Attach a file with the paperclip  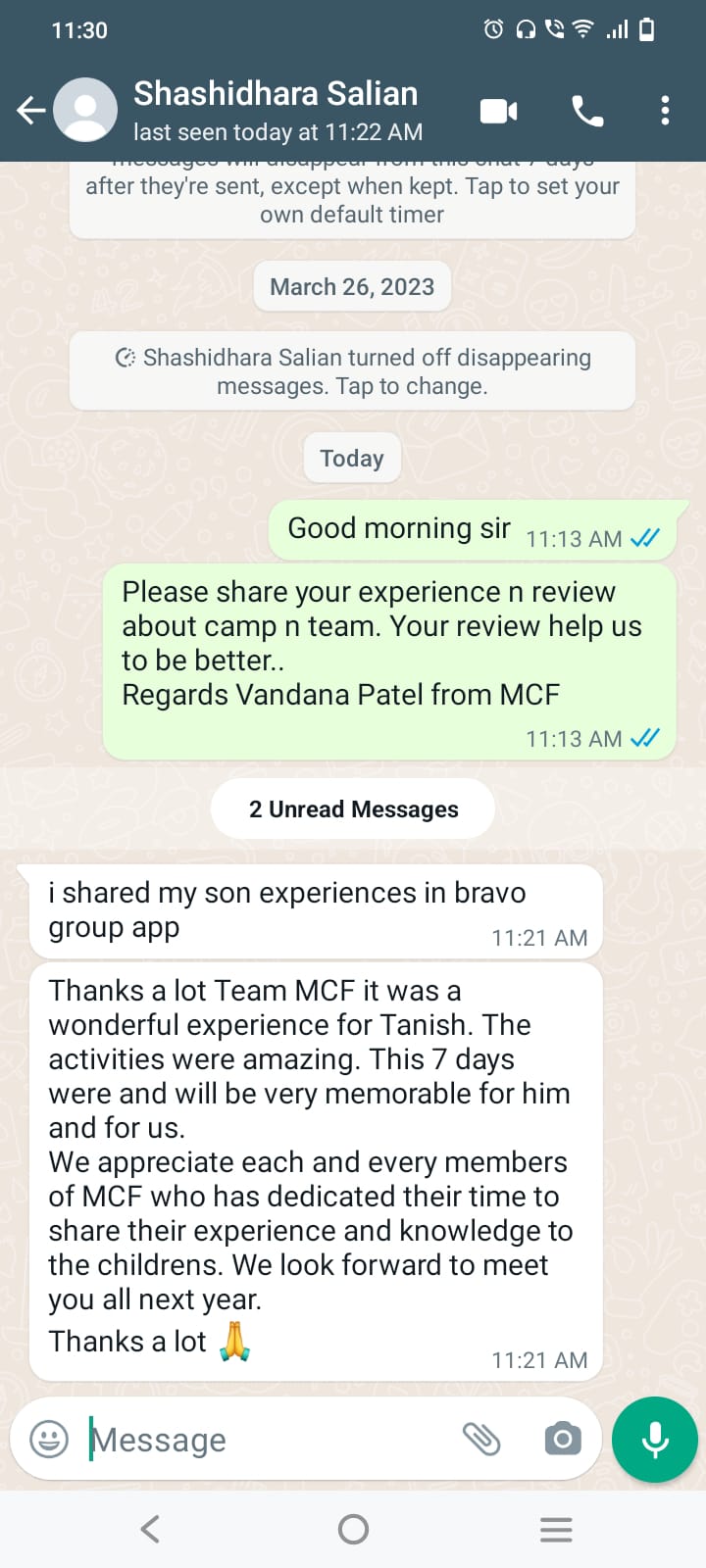481,1440
